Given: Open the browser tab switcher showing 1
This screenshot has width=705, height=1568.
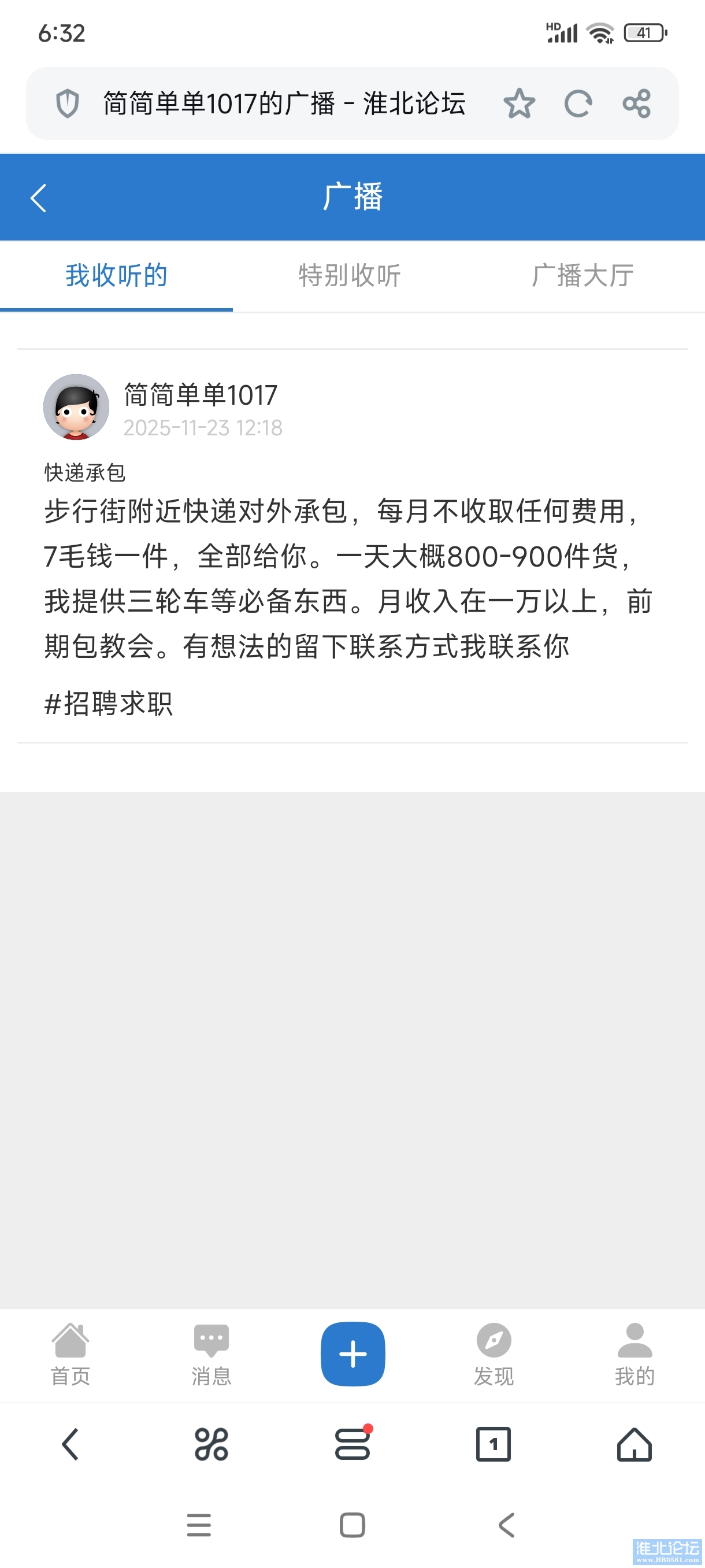Looking at the screenshot, I should pos(493,1448).
